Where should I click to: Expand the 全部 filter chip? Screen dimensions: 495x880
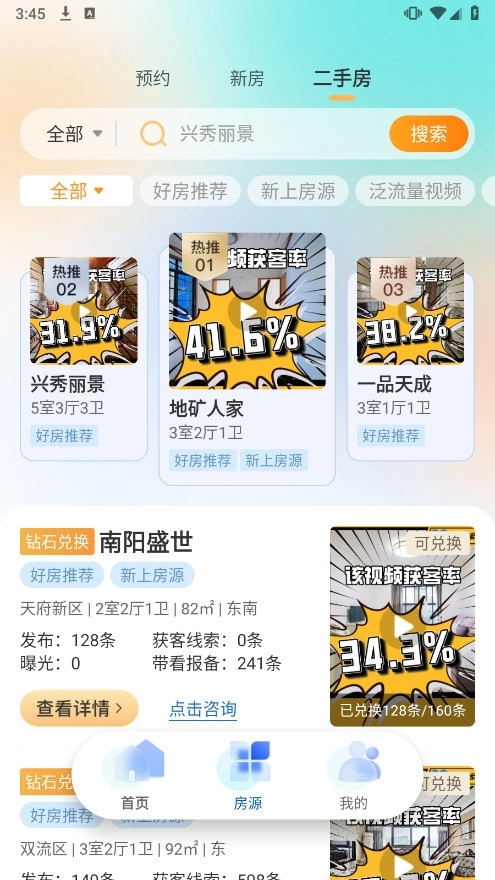click(76, 191)
